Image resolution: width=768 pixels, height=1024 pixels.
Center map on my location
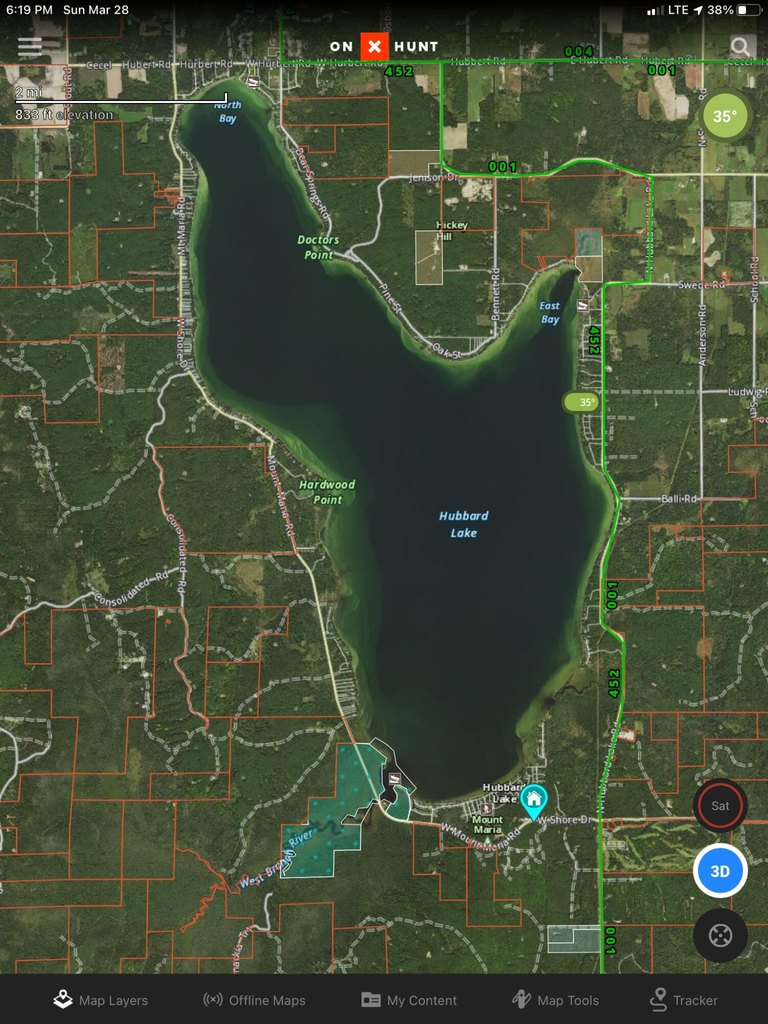coord(720,936)
